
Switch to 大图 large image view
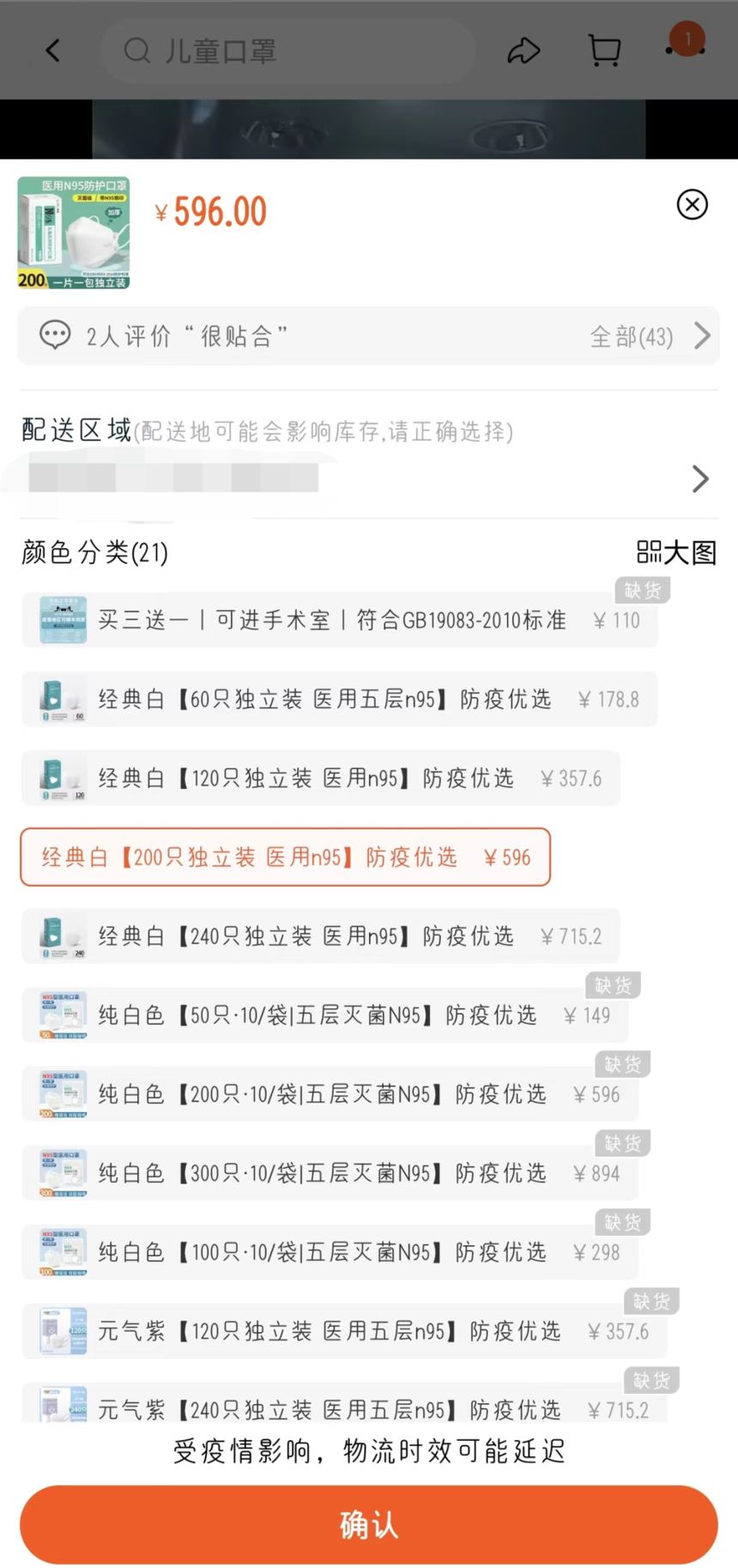676,553
